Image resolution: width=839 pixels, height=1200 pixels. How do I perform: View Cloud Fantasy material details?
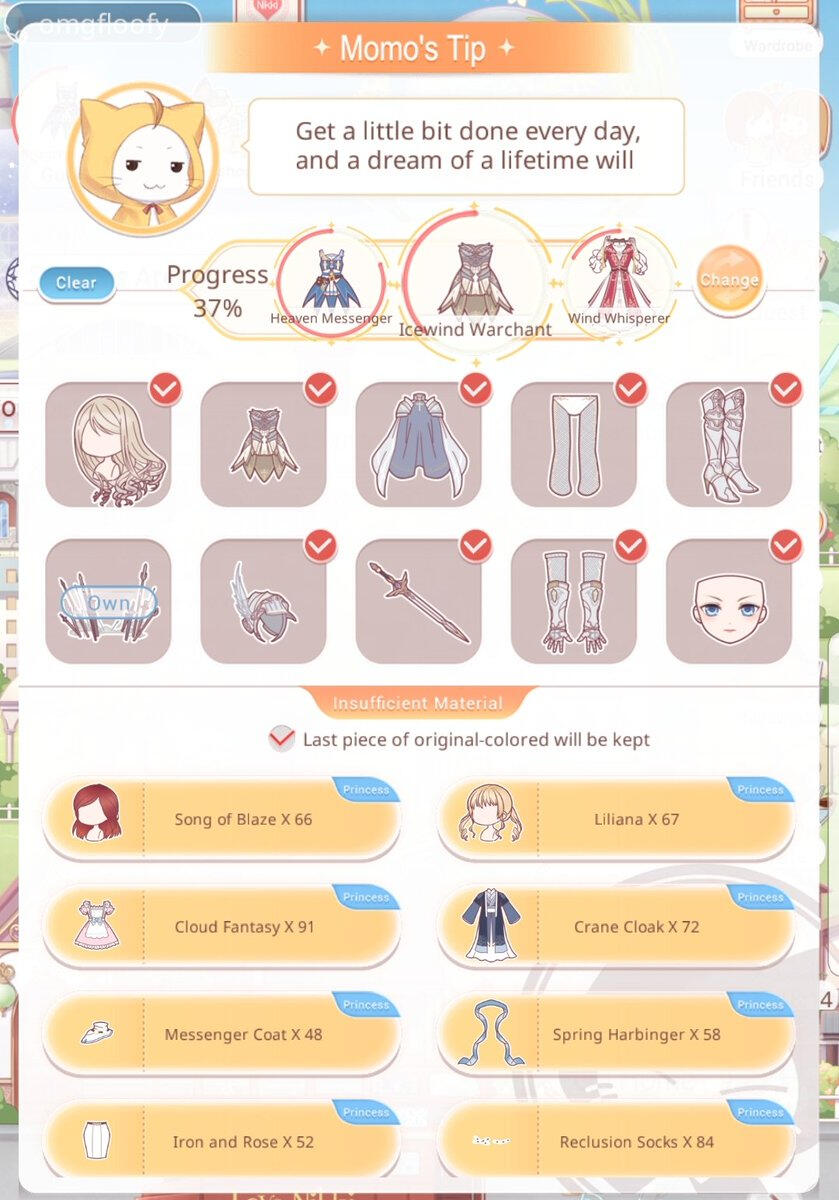(x=221, y=927)
